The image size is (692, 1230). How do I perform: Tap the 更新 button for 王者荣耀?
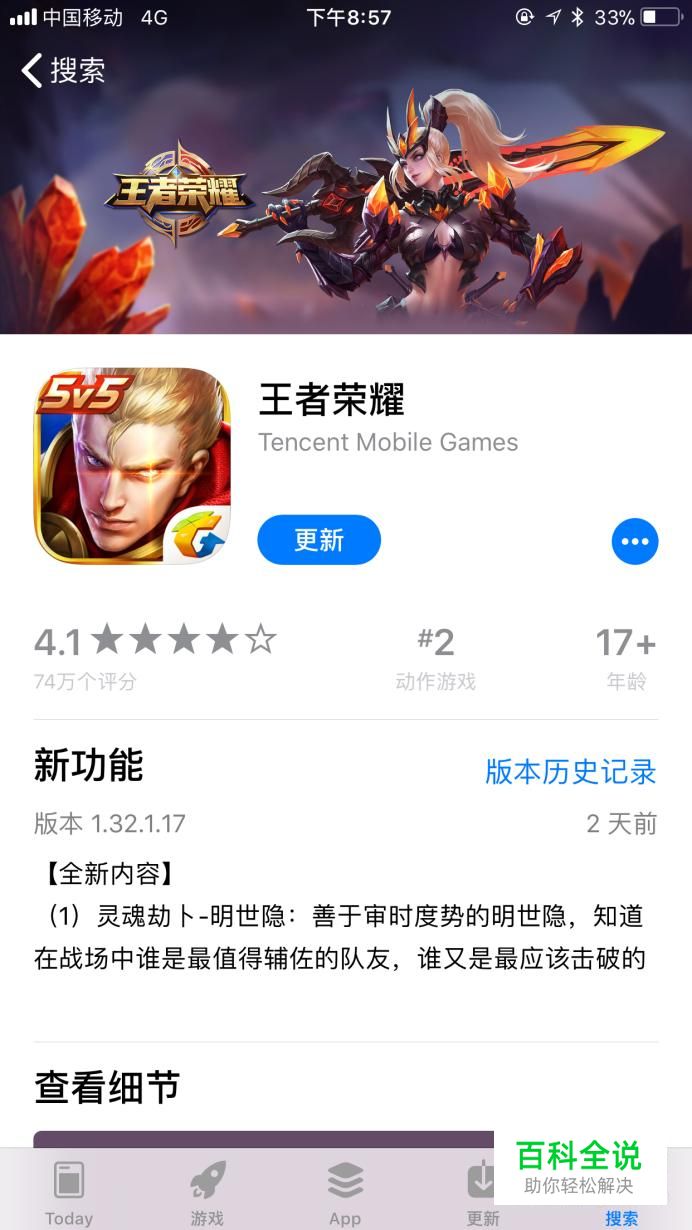(x=319, y=540)
